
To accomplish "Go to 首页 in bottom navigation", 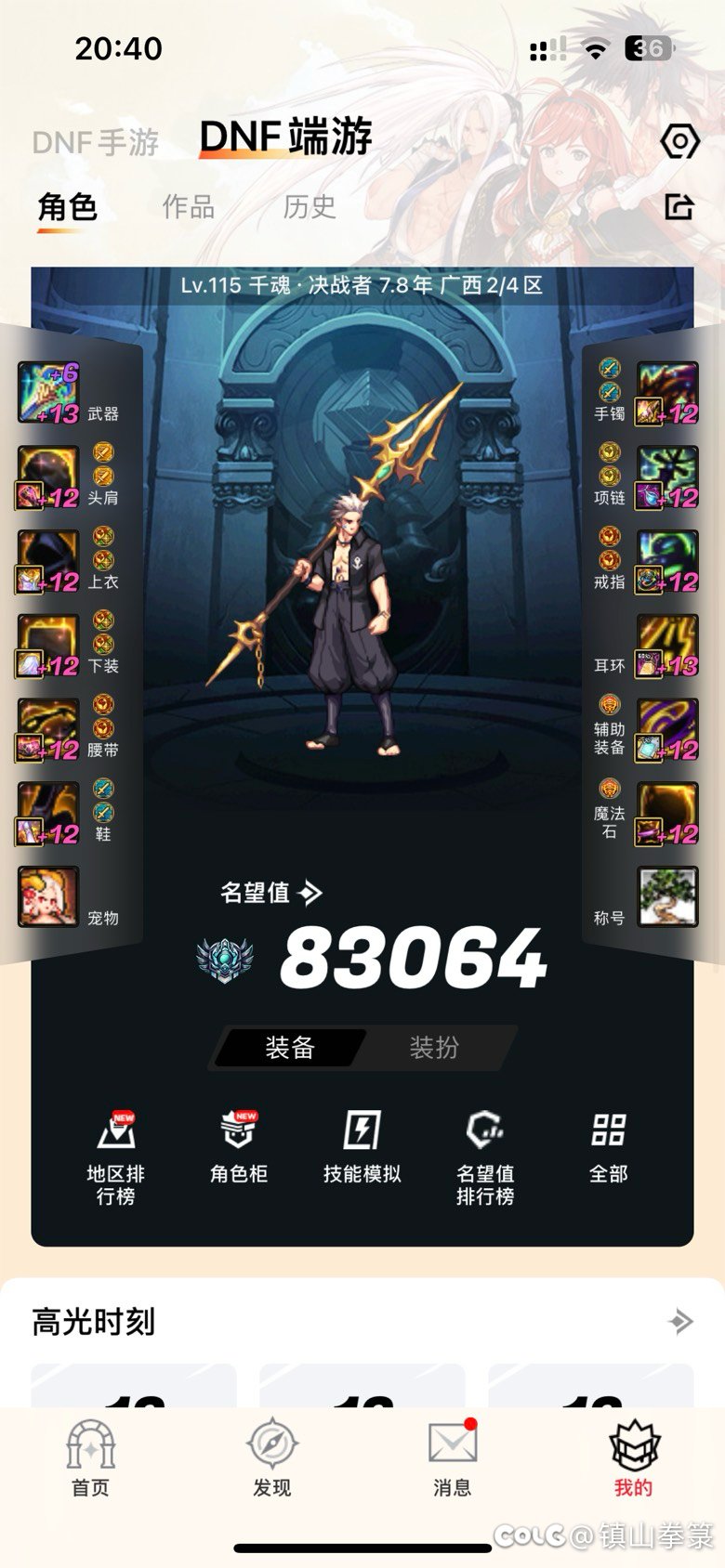I will click(x=90, y=1458).
